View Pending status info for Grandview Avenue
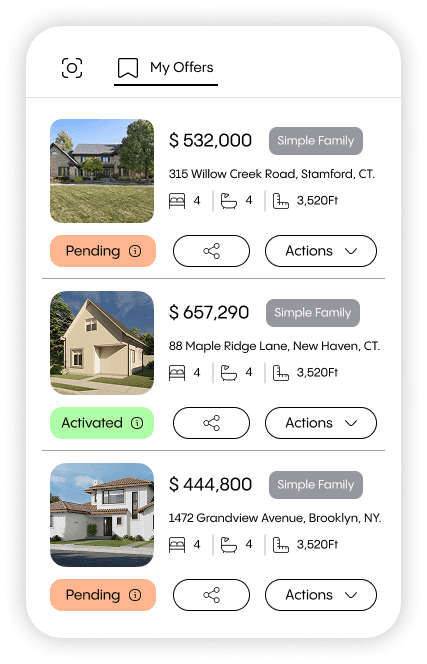Screen dimensions: 427x664 tap(103, 595)
